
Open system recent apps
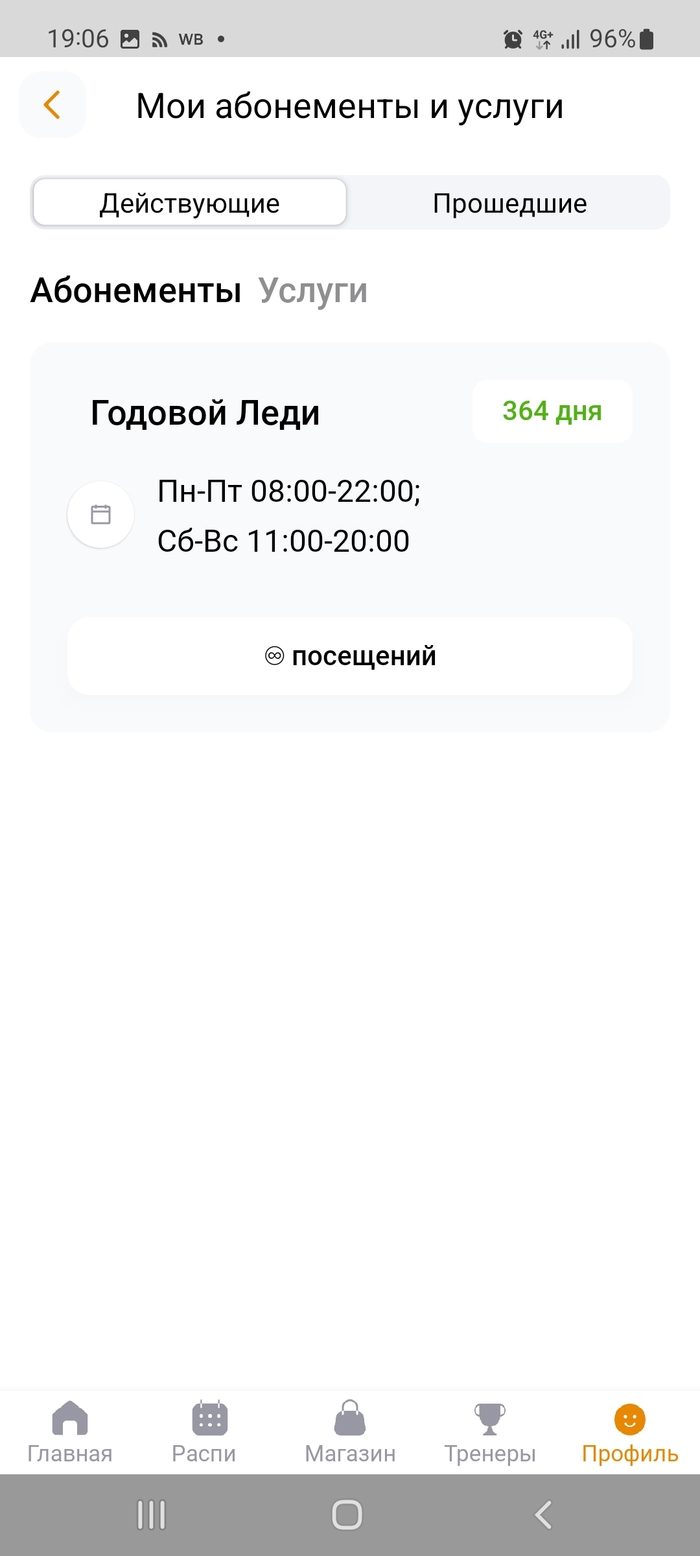151,1514
